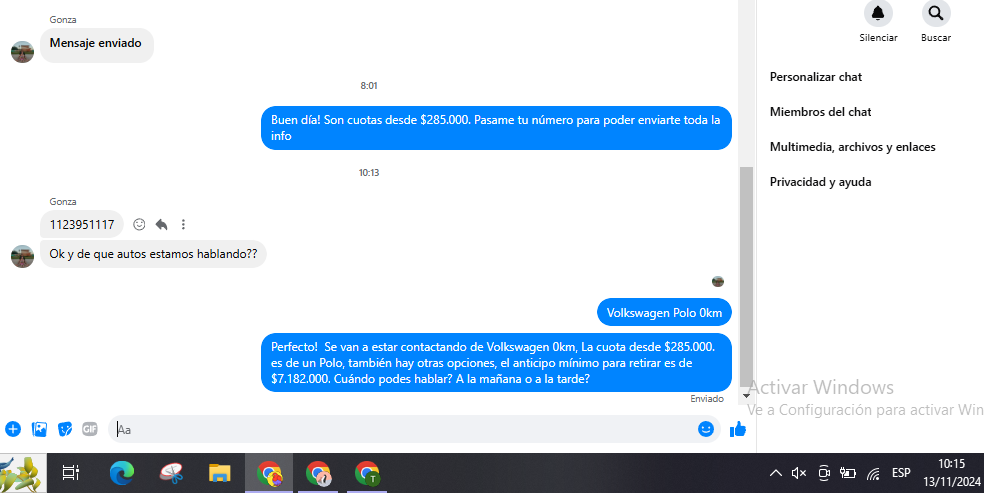Mute the conversation with Silenciar bell
The width and height of the screenshot is (984, 493).
pos(878,14)
